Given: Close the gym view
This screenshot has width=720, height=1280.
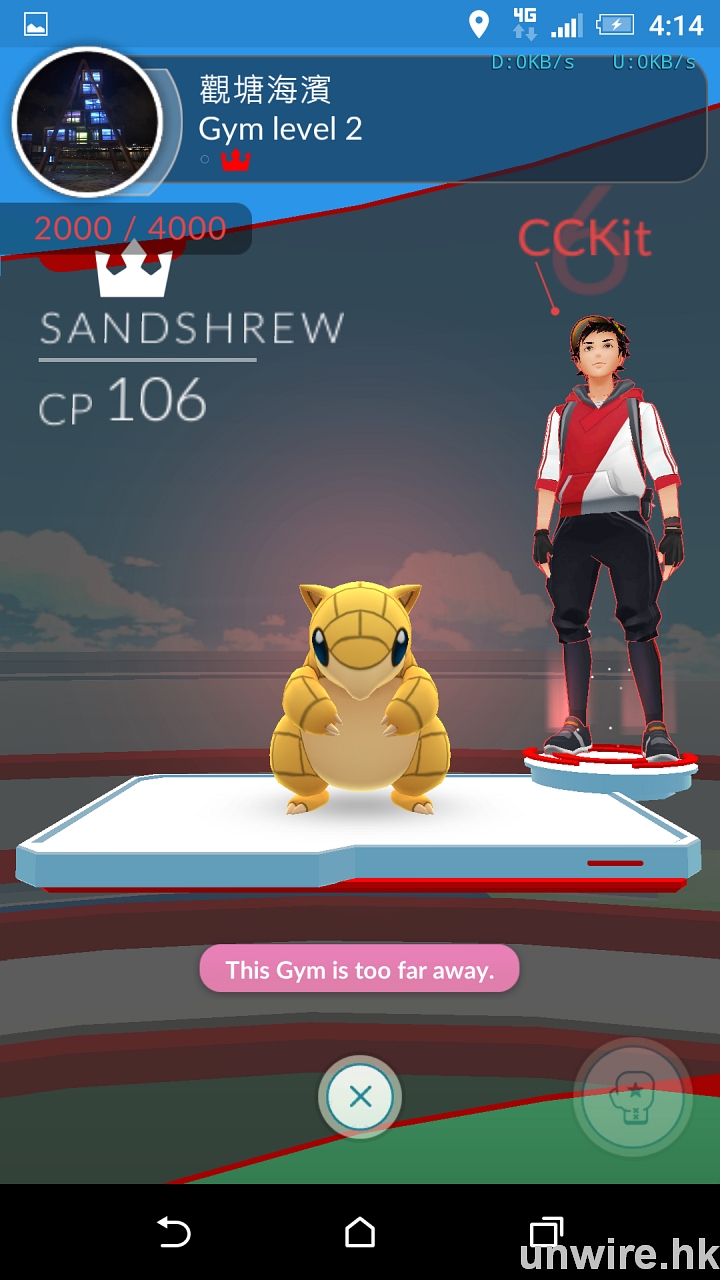Looking at the screenshot, I should click(x=360, y=1097).
